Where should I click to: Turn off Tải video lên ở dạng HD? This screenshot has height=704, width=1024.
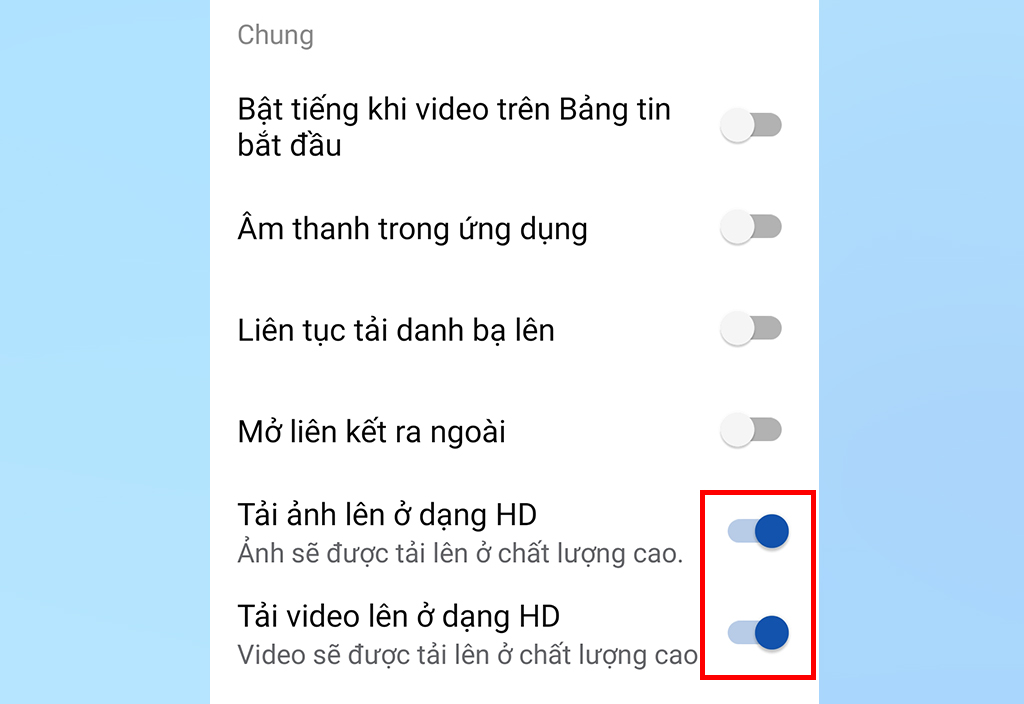pyautogui.click(x=759, y=632)
